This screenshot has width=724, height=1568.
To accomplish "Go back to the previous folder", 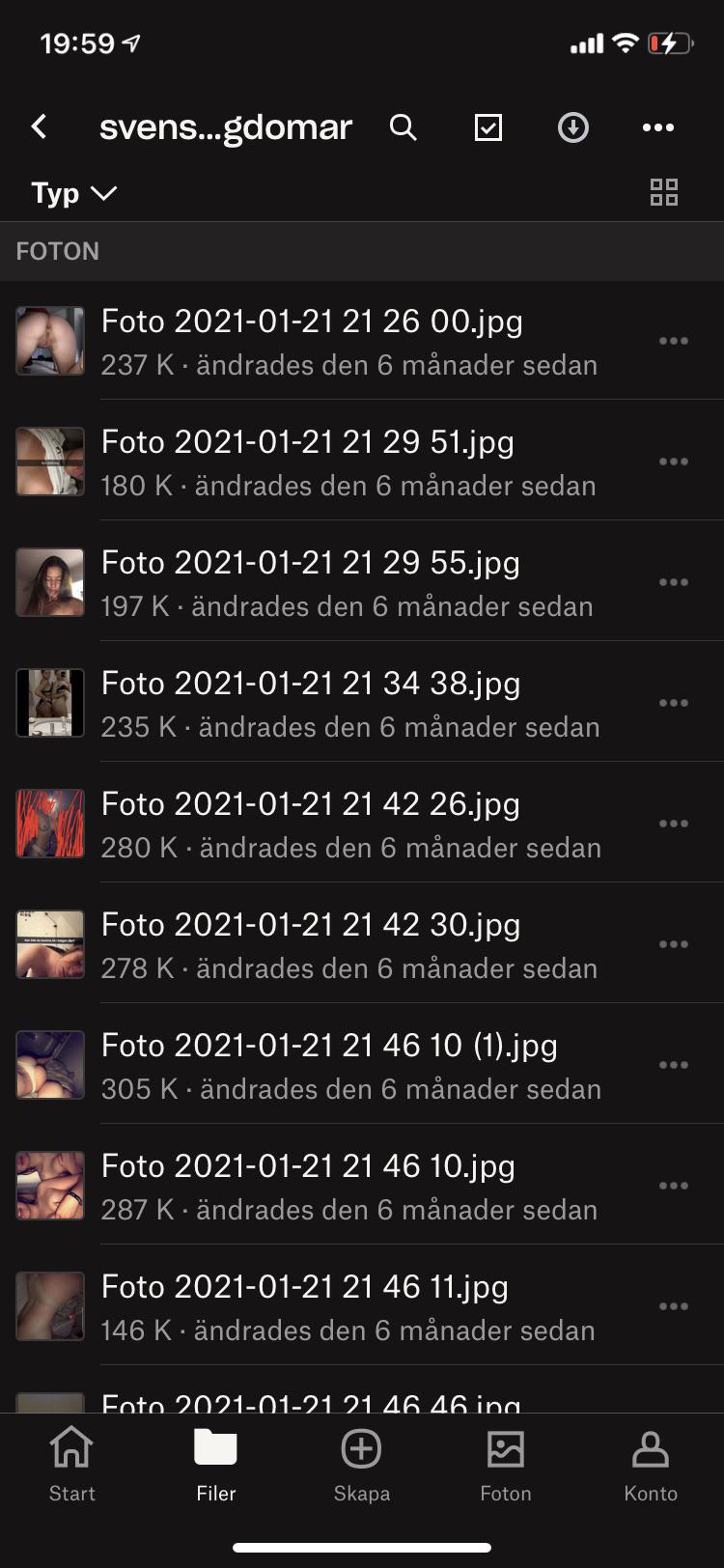I will pos(39,126).
